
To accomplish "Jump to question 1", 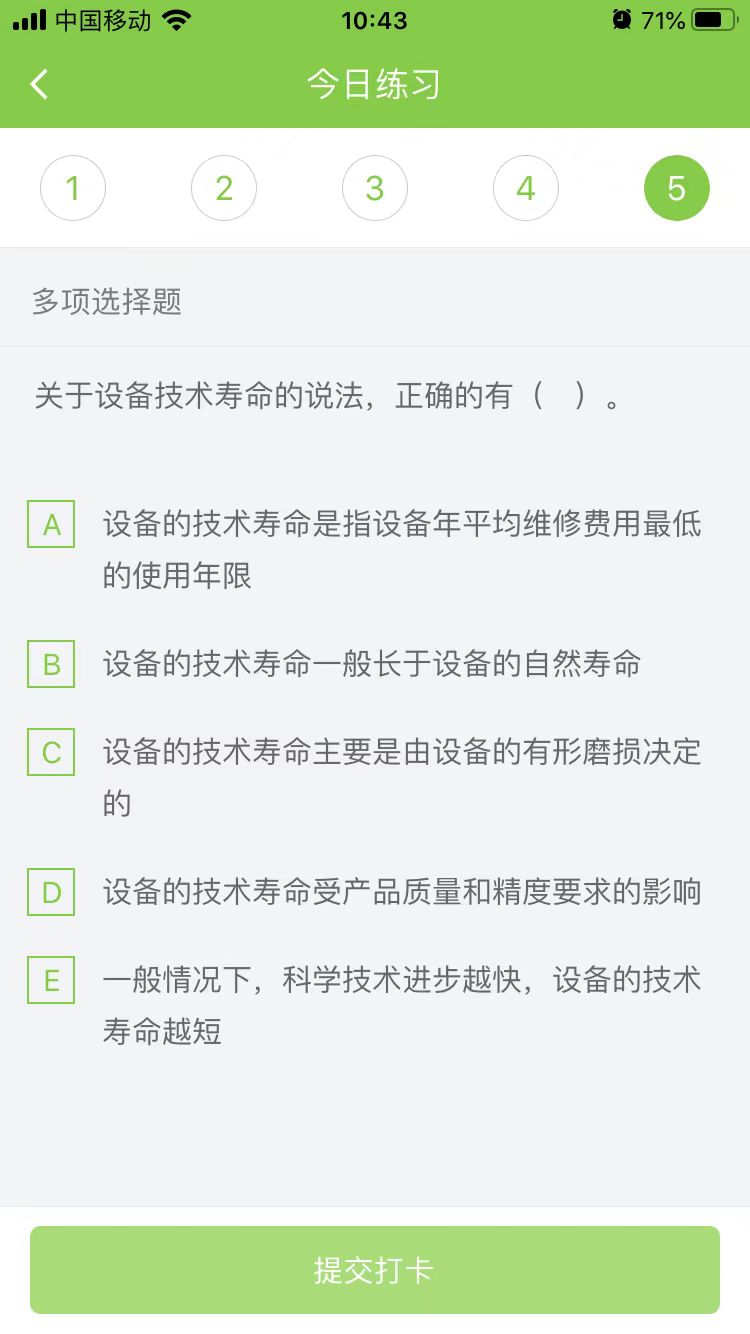I will tap(73, 188).
